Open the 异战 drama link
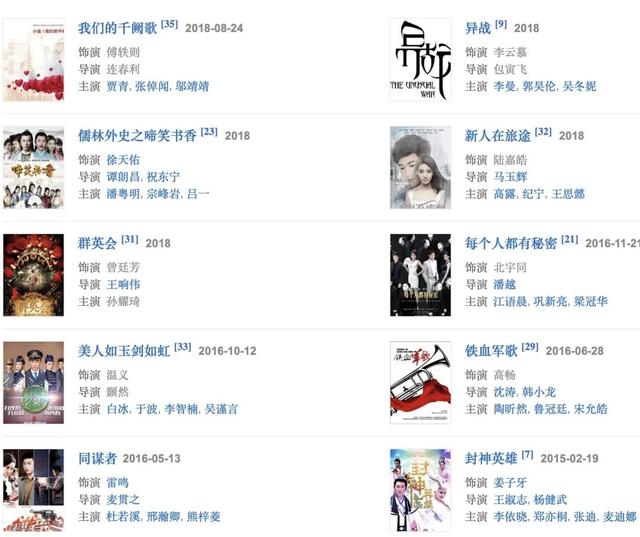 click(477, 28)
